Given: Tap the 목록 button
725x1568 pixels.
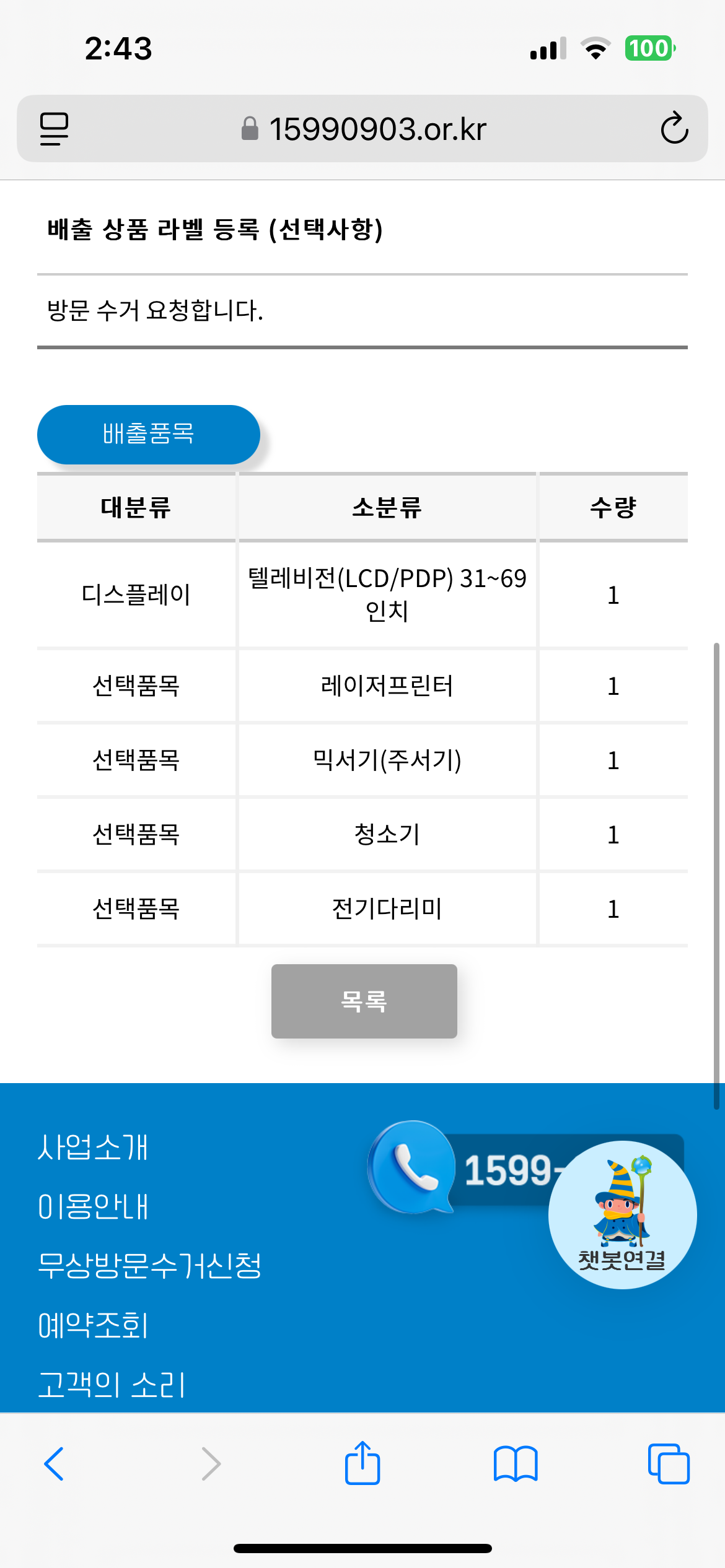Looking at the screenshot, I should (x=364, y=1001).
